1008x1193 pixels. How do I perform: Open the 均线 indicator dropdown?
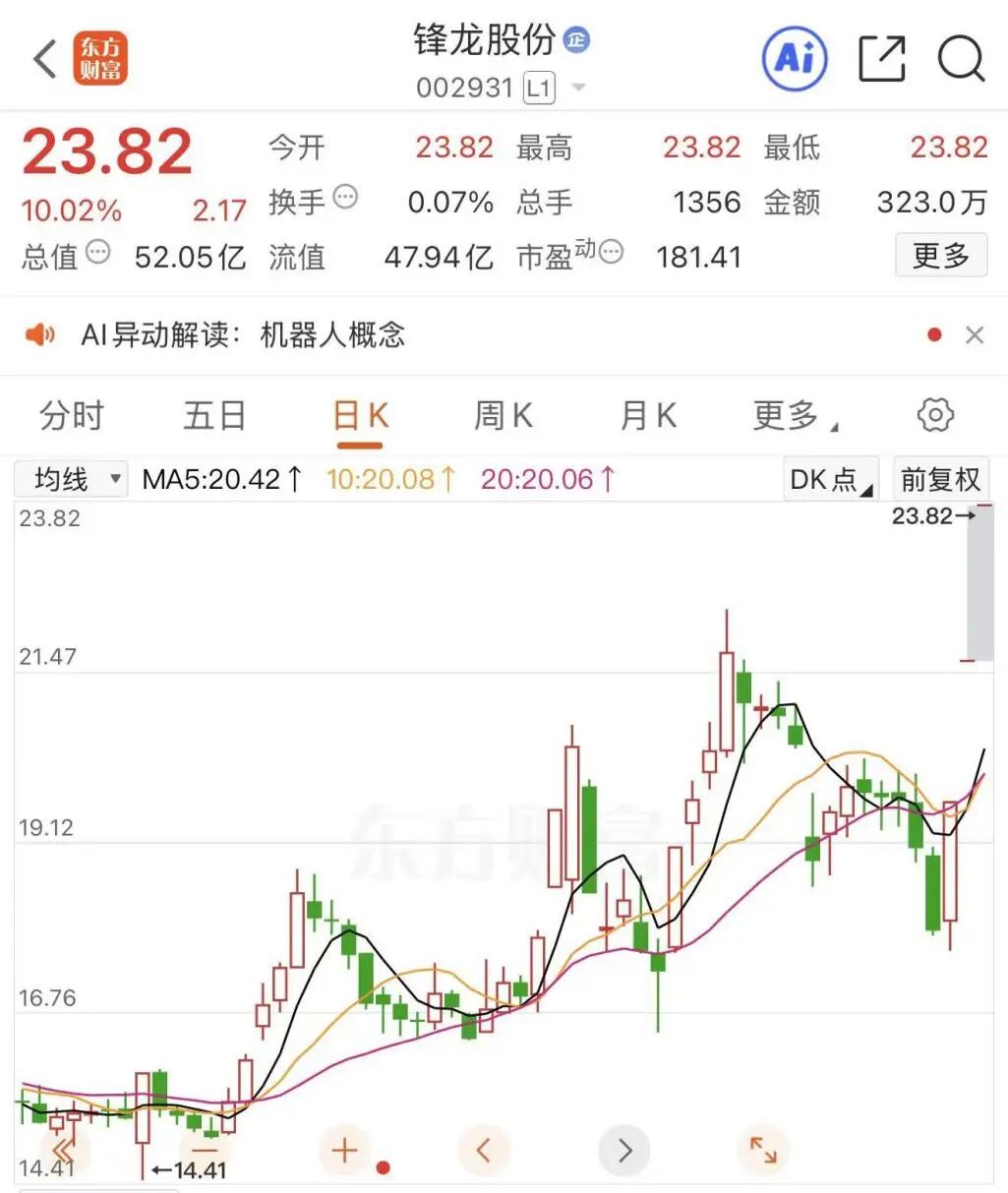[72, 479]
